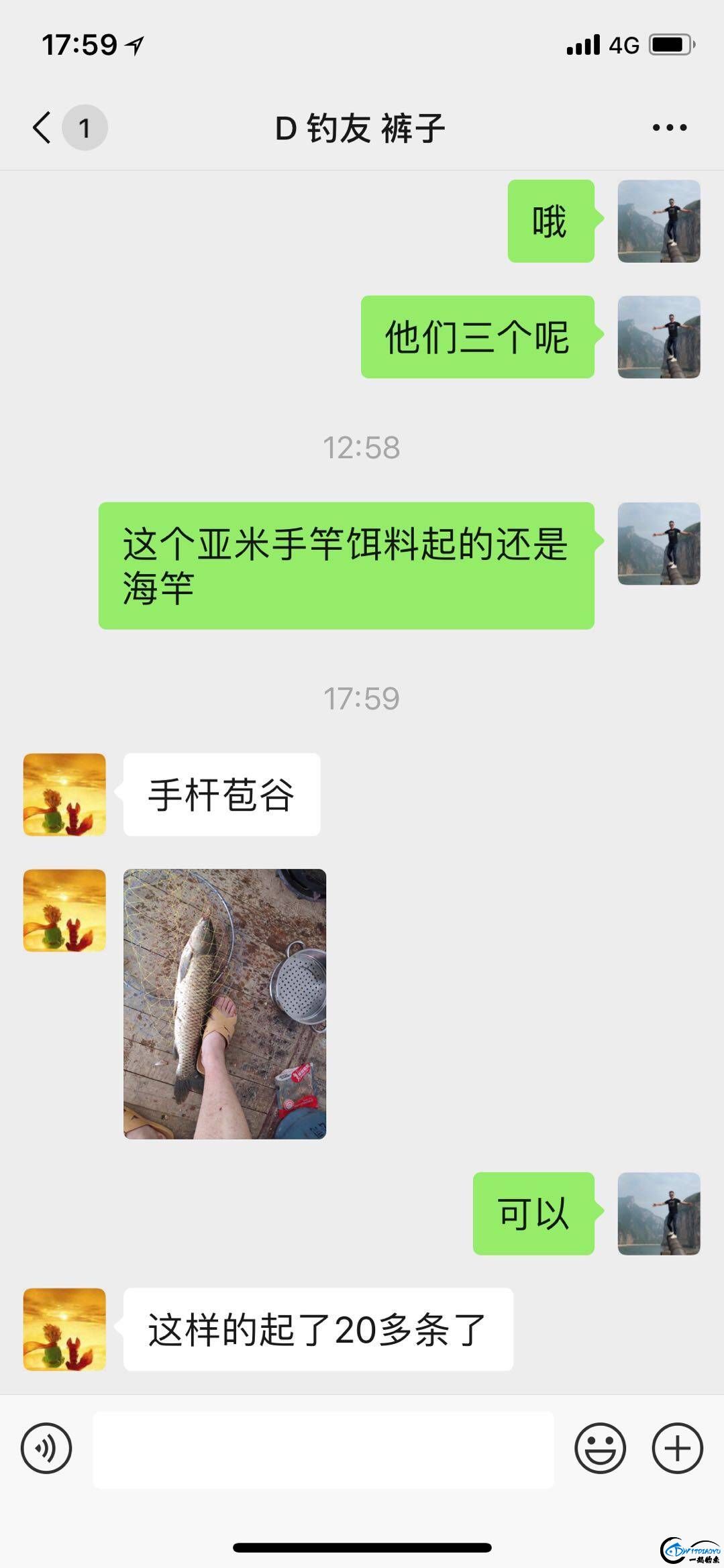
Task: Open the chat info overflow menu
Action: (669, 127)
